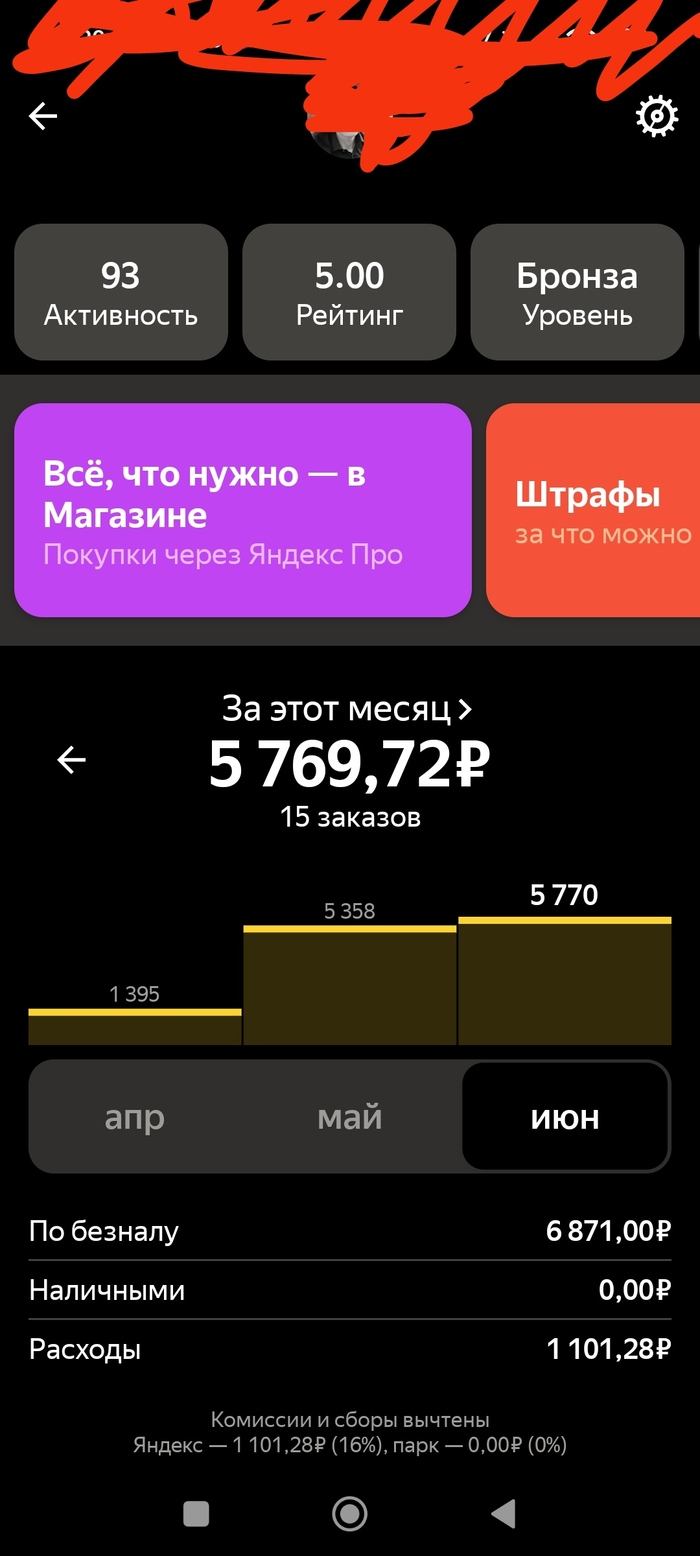
Task: Go back using the top arrow
Action: [x=43, y=117]
